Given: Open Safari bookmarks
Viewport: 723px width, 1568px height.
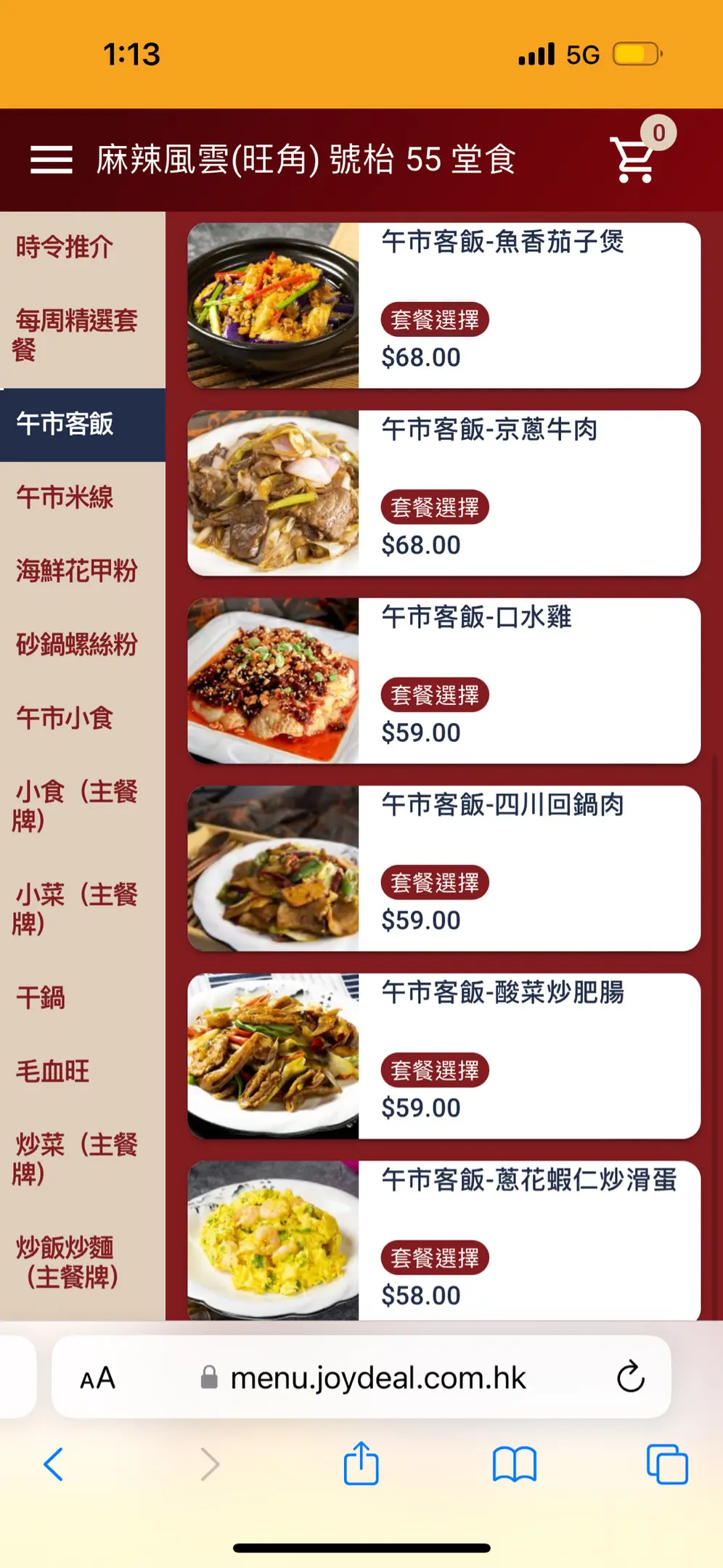Looking at the screenshot, I should [x=514, y=1464].
